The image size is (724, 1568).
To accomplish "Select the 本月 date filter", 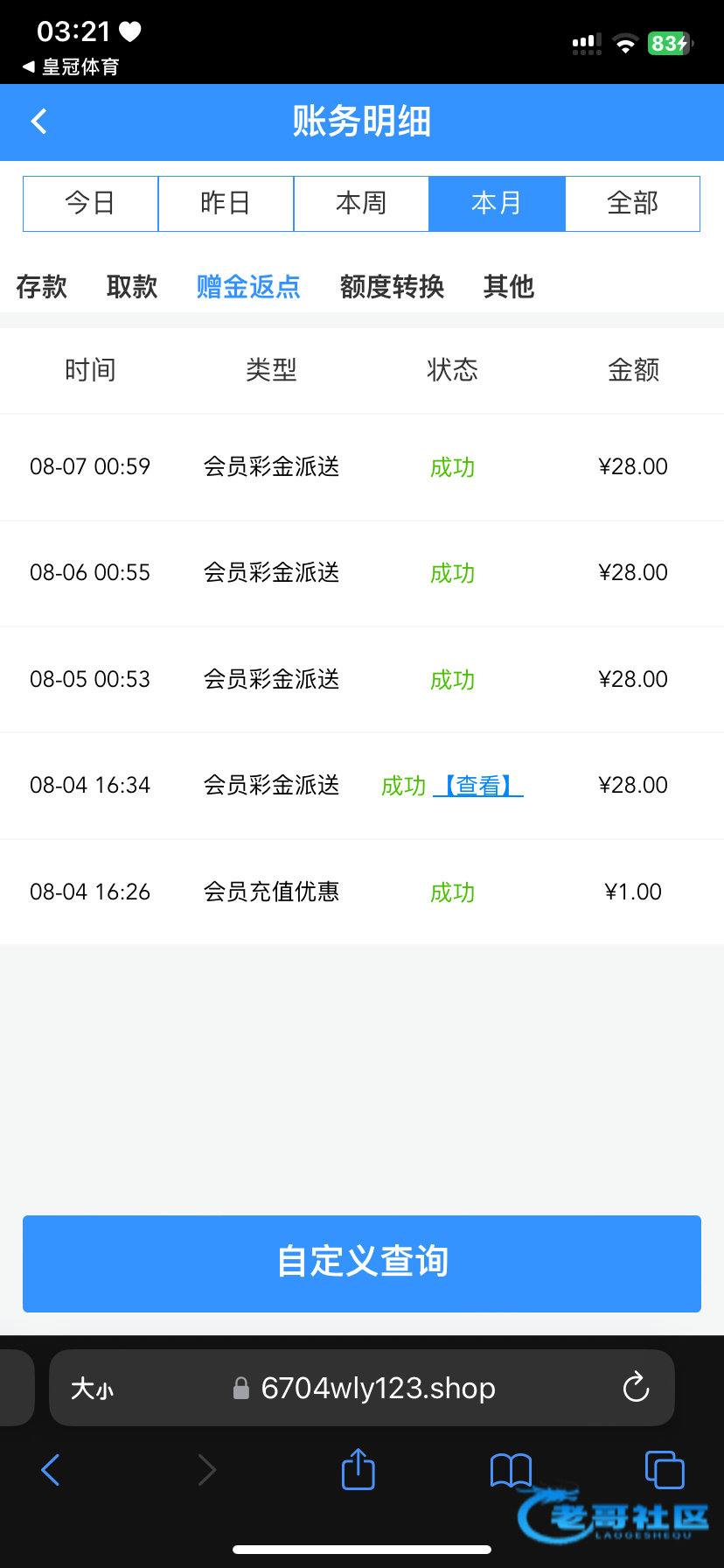I will tap(497, 204).
